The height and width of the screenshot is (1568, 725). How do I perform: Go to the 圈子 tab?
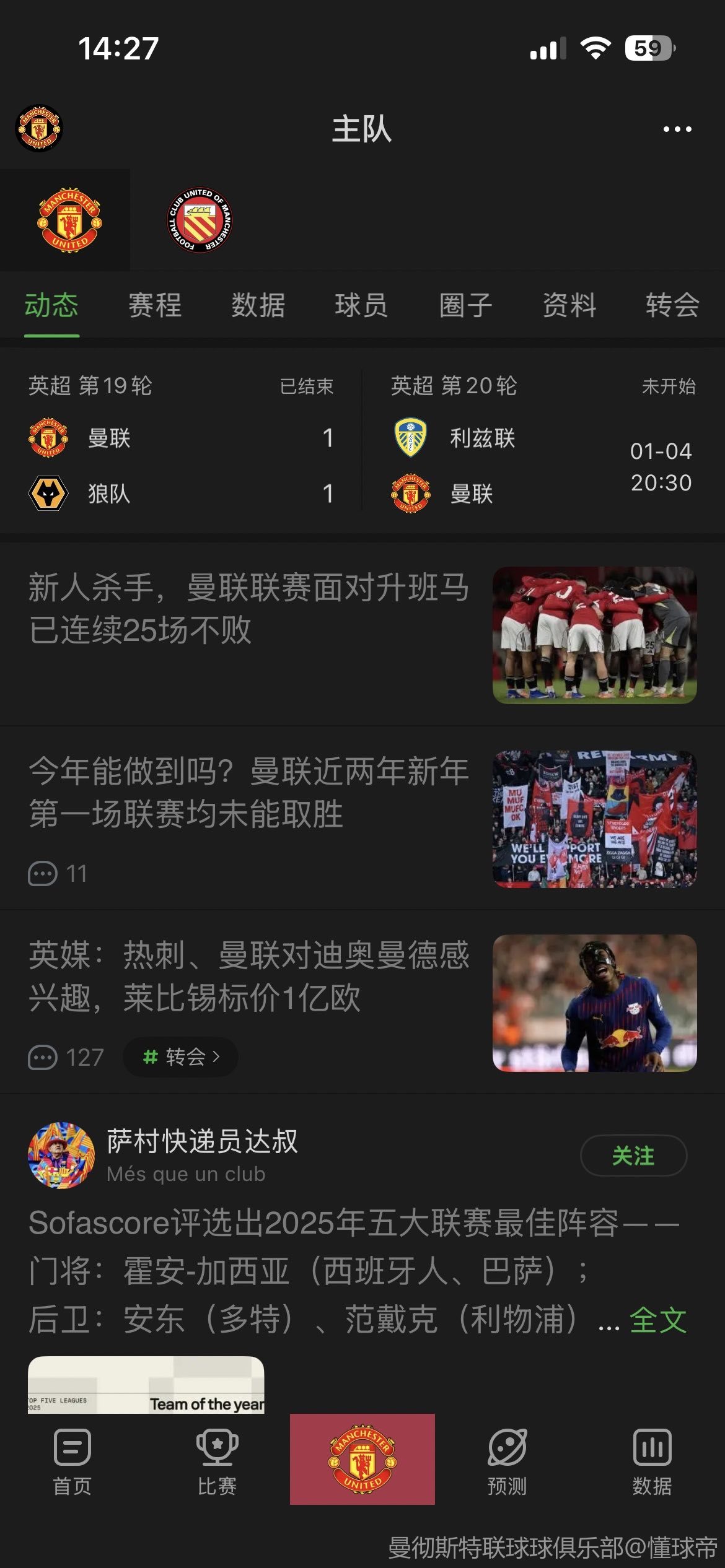[465, 305]
